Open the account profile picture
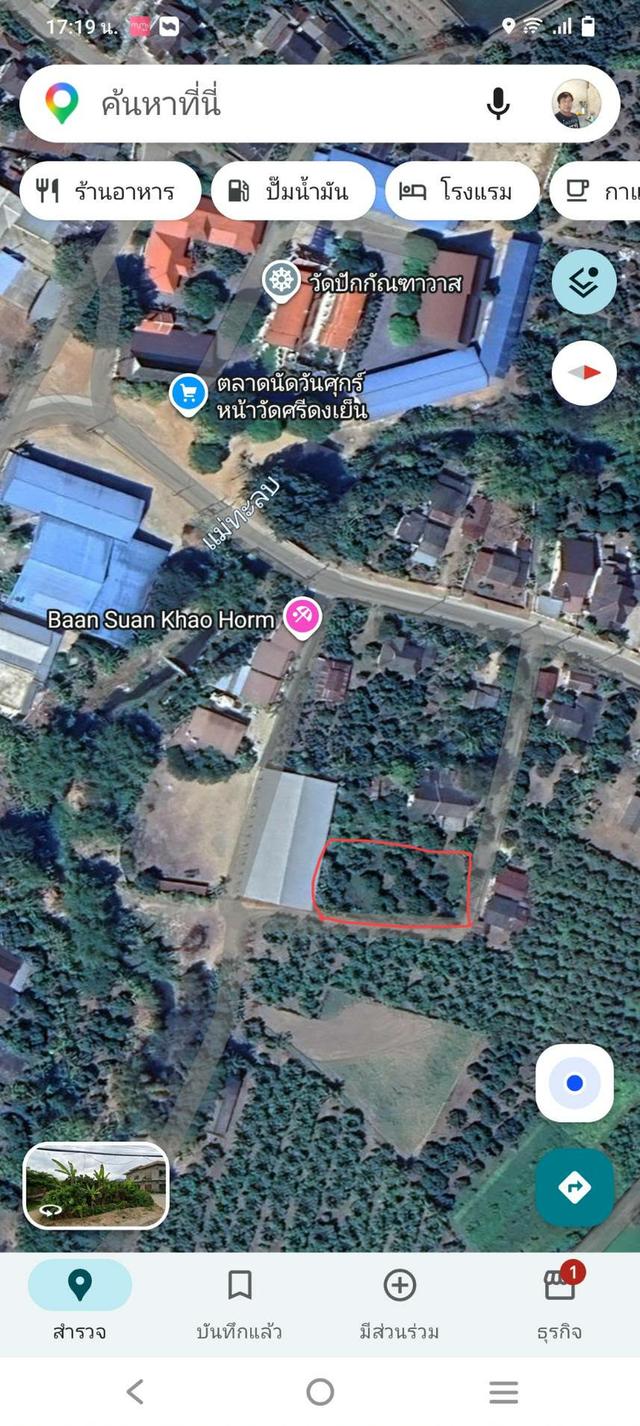This screenshot has width=640, height=1426. pyautogui.click(x=577, y=104)
